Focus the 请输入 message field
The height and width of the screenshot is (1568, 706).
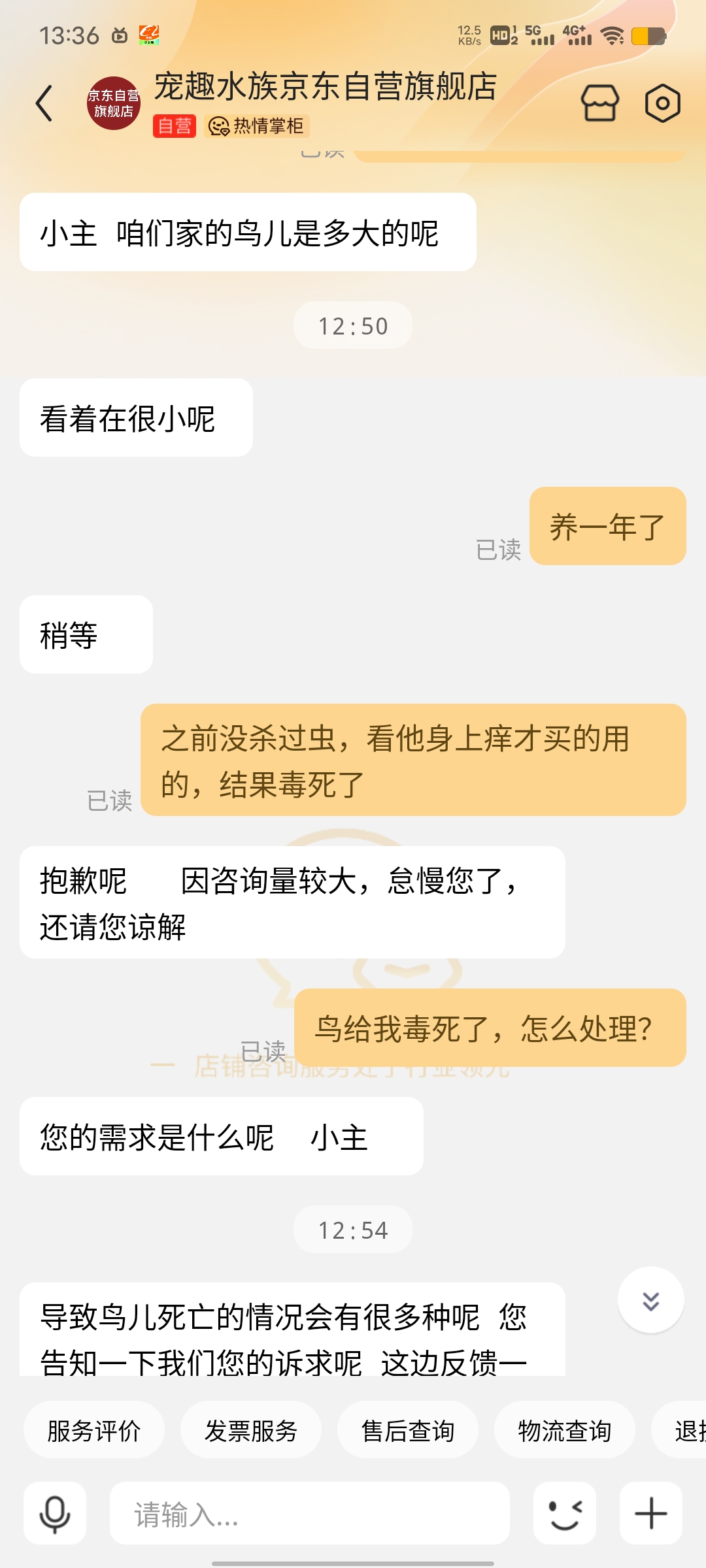point(310,1513)
